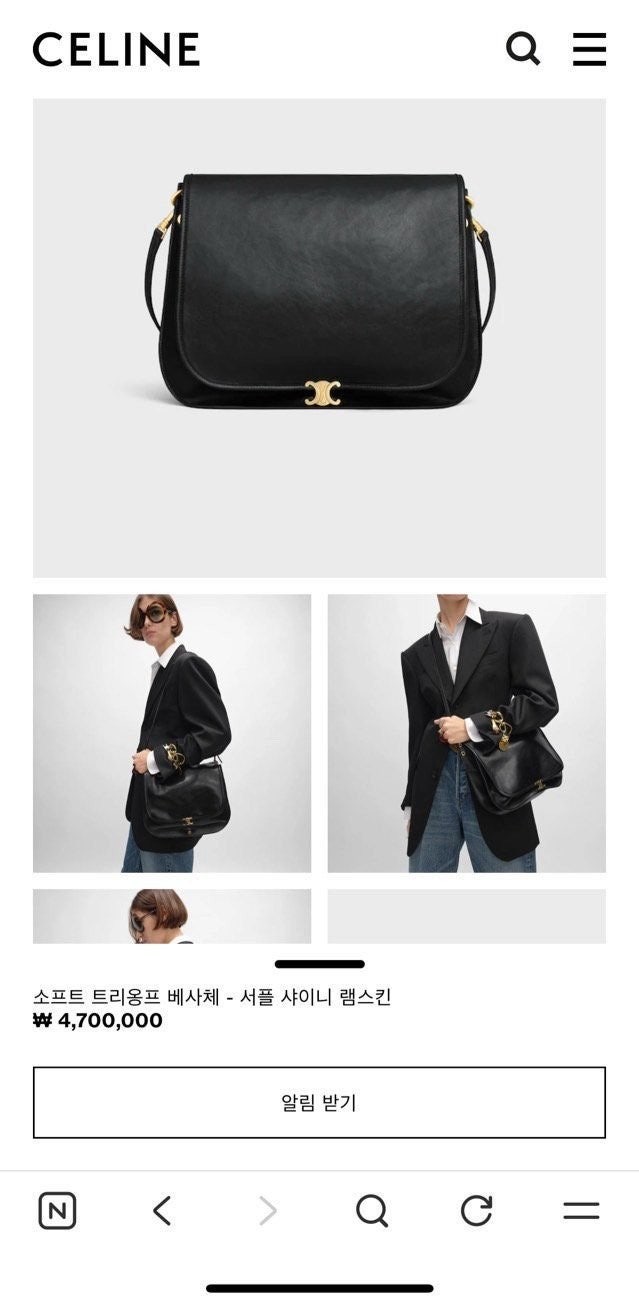Go back to the previous page
Screen dimensions: 639x1307
point(162,1211)
